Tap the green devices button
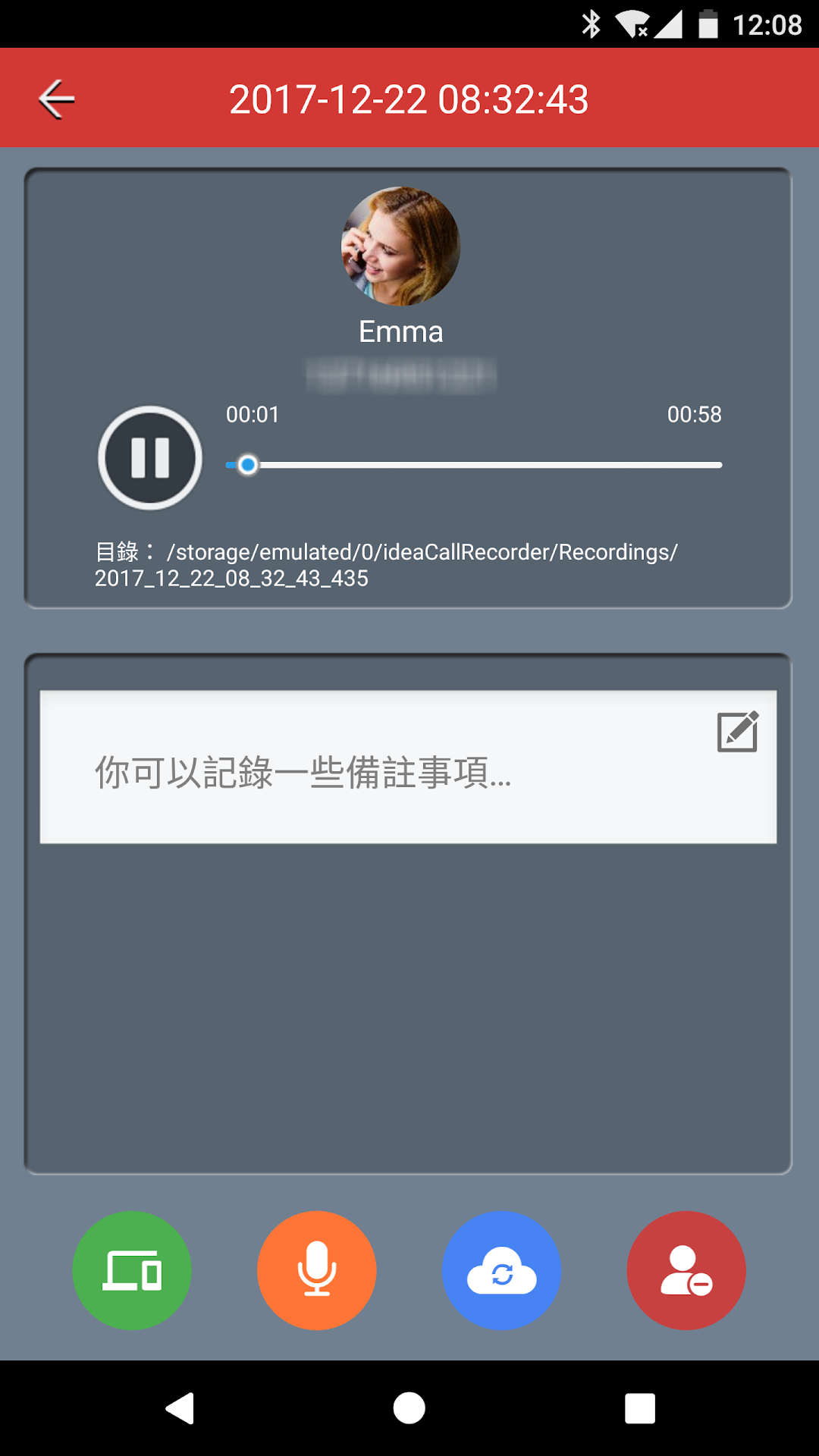819x1456 pixels. tap(132, 1270)
